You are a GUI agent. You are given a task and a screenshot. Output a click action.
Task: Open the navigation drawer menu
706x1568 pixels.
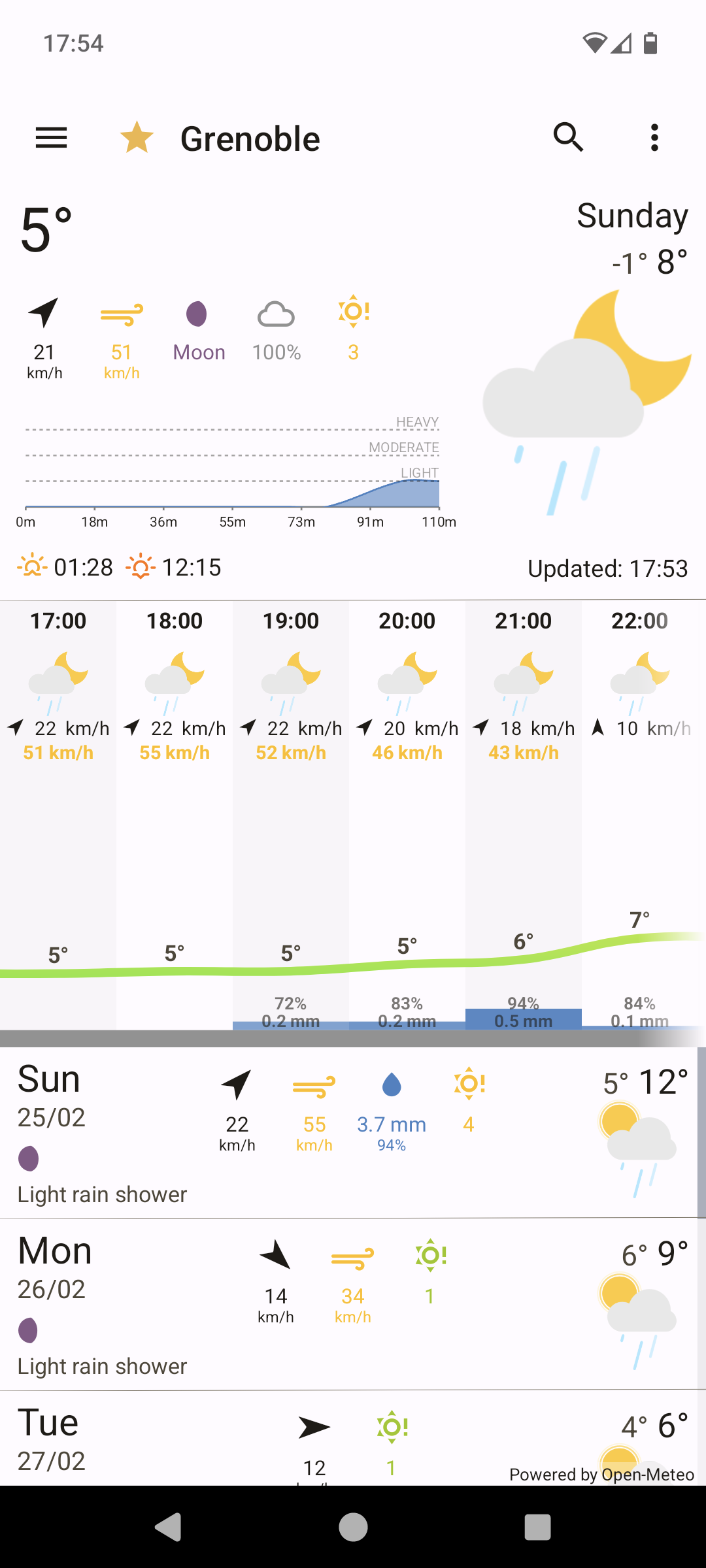[51, 138]
